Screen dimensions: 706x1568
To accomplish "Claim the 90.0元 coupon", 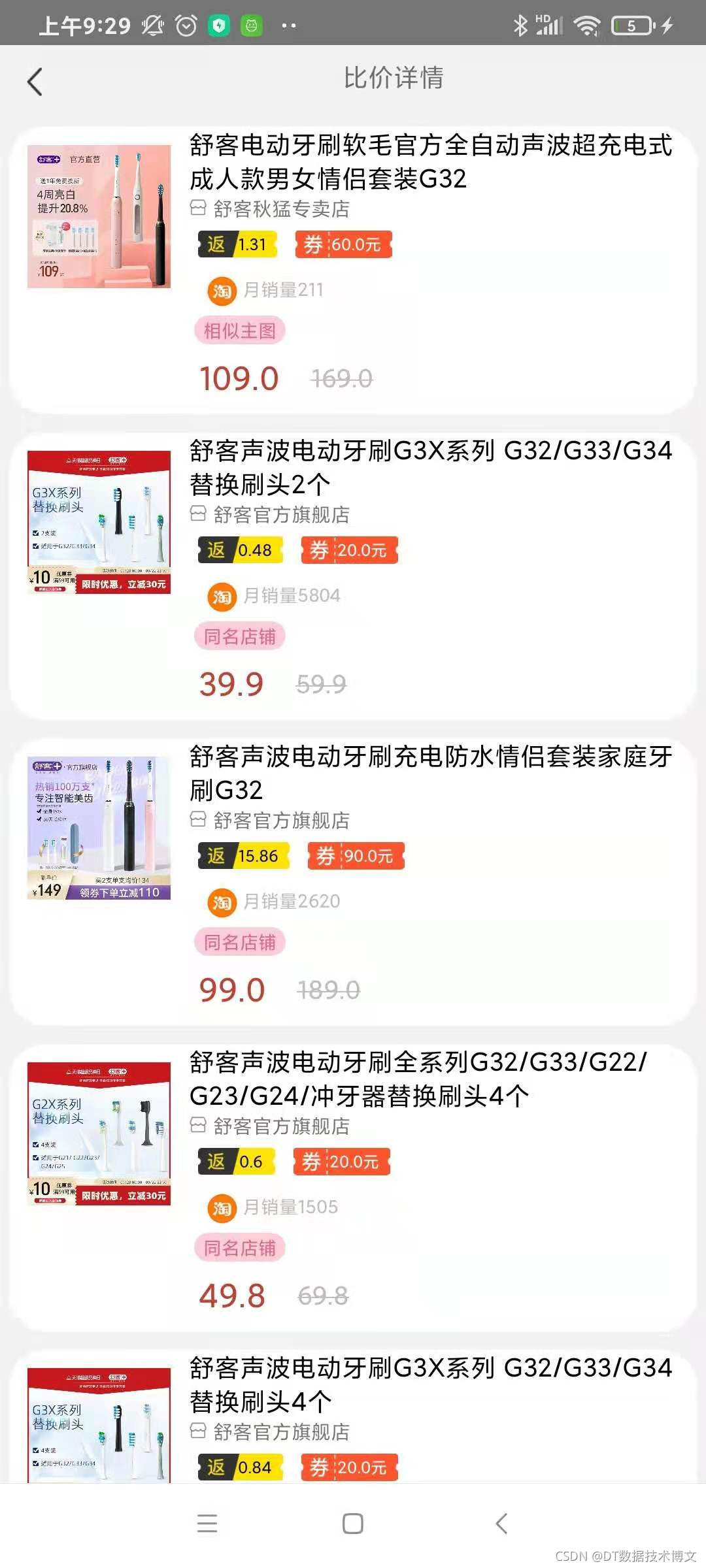I will click(x=356, y=857).
